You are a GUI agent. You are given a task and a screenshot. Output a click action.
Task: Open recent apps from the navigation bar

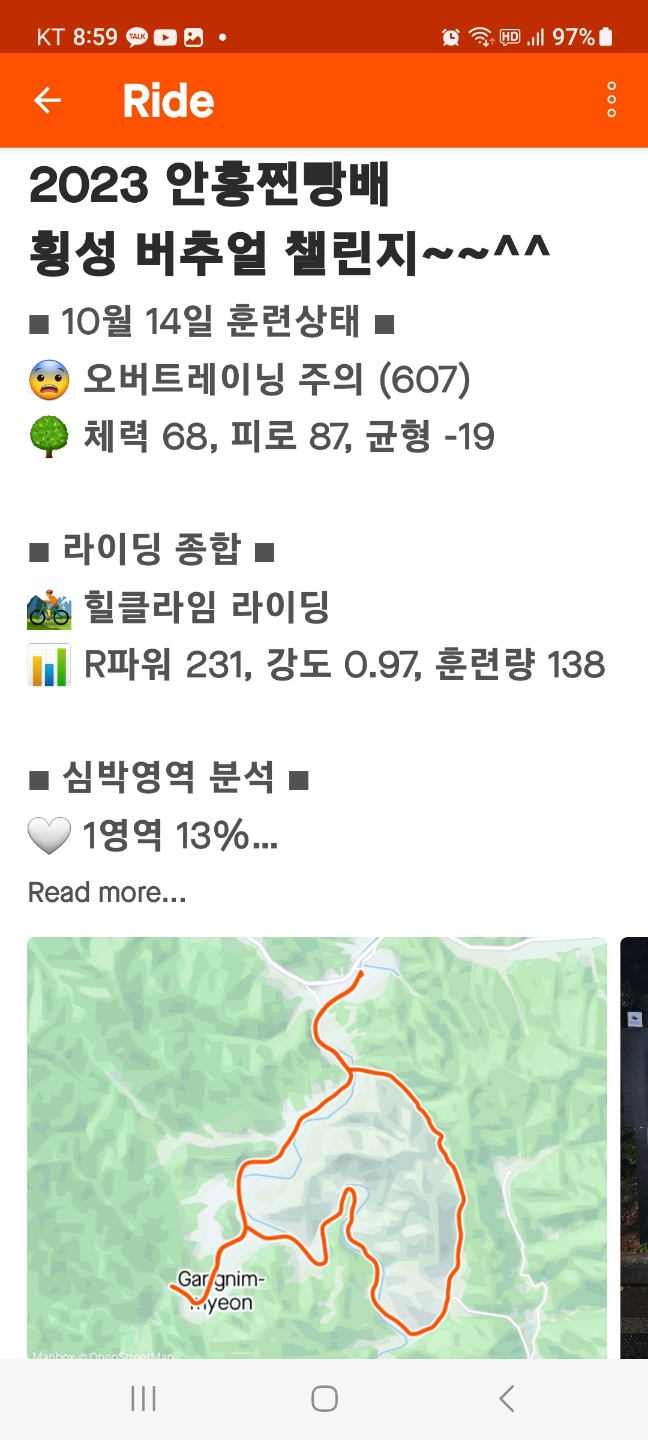click(x=143, y=1398)
